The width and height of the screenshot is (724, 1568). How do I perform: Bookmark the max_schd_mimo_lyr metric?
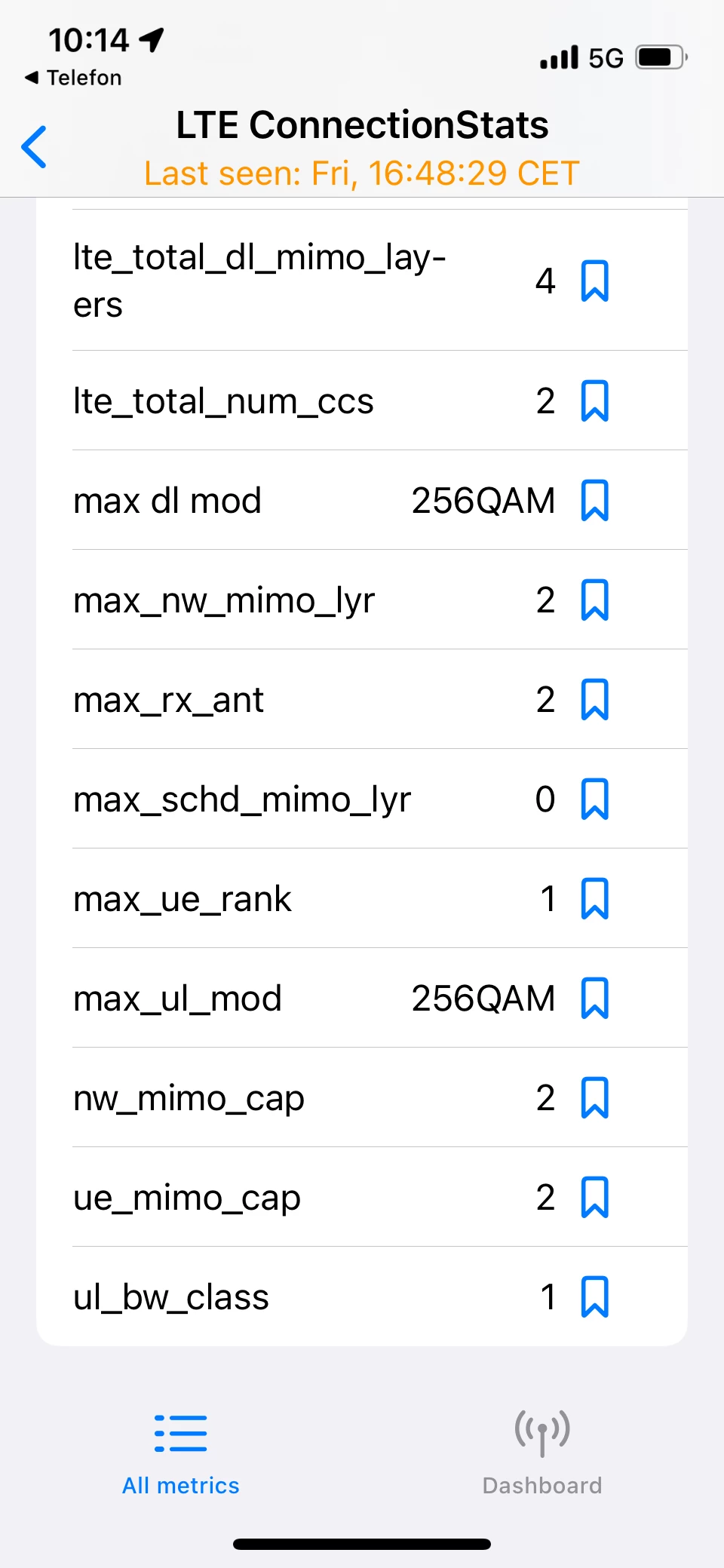pyautogui.click(x=594, y=799)
